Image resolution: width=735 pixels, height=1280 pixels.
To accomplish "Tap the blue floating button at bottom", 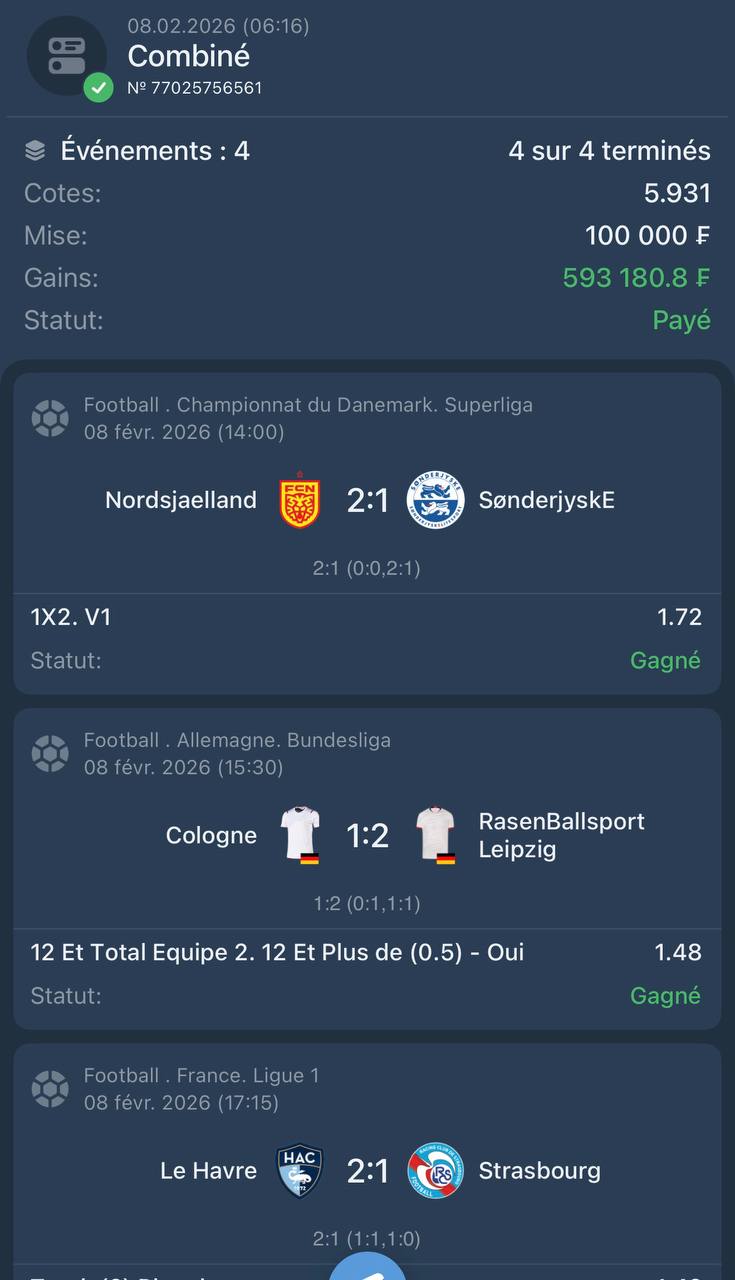I will (367, 1268).
